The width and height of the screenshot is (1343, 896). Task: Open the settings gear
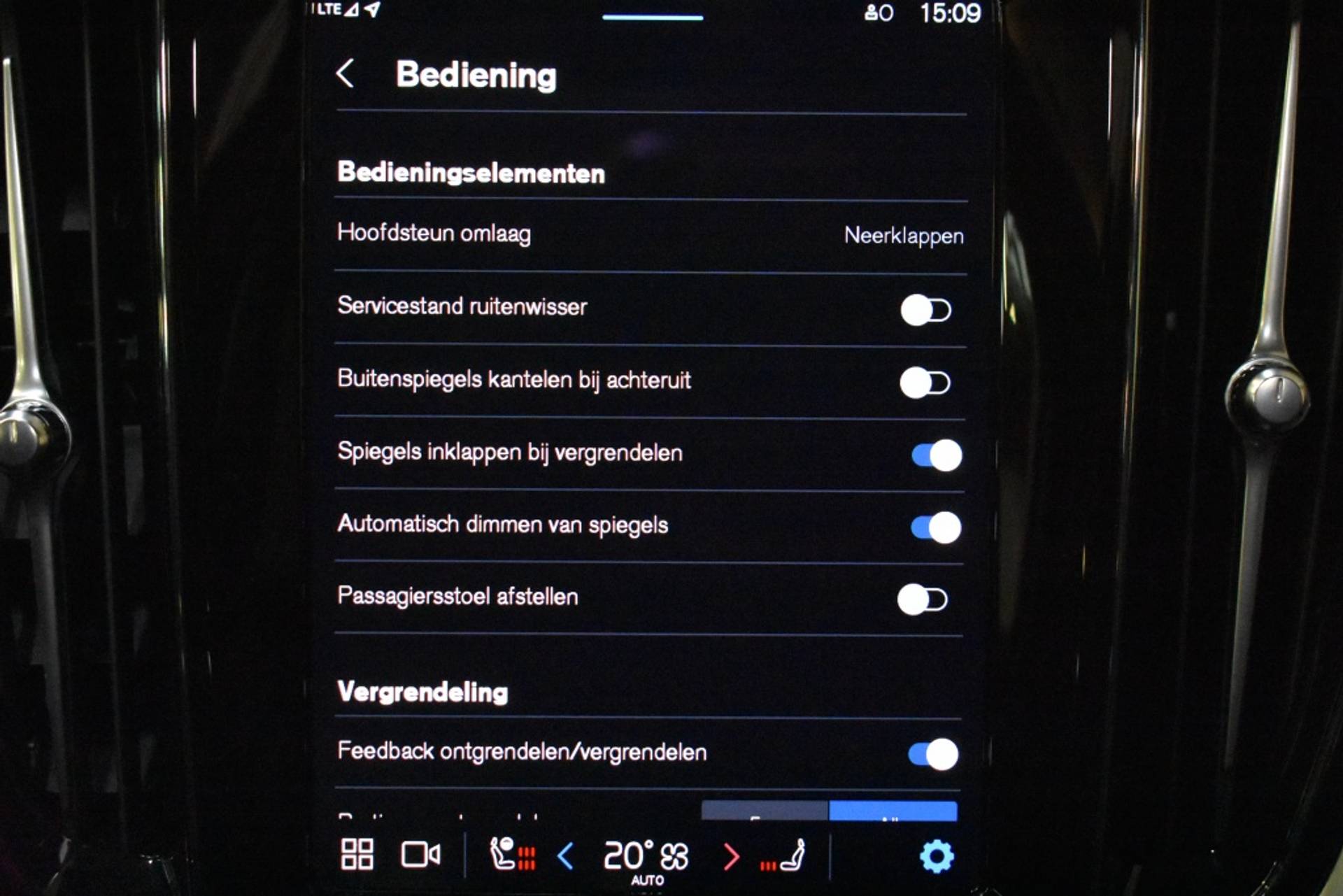point(937,856)
